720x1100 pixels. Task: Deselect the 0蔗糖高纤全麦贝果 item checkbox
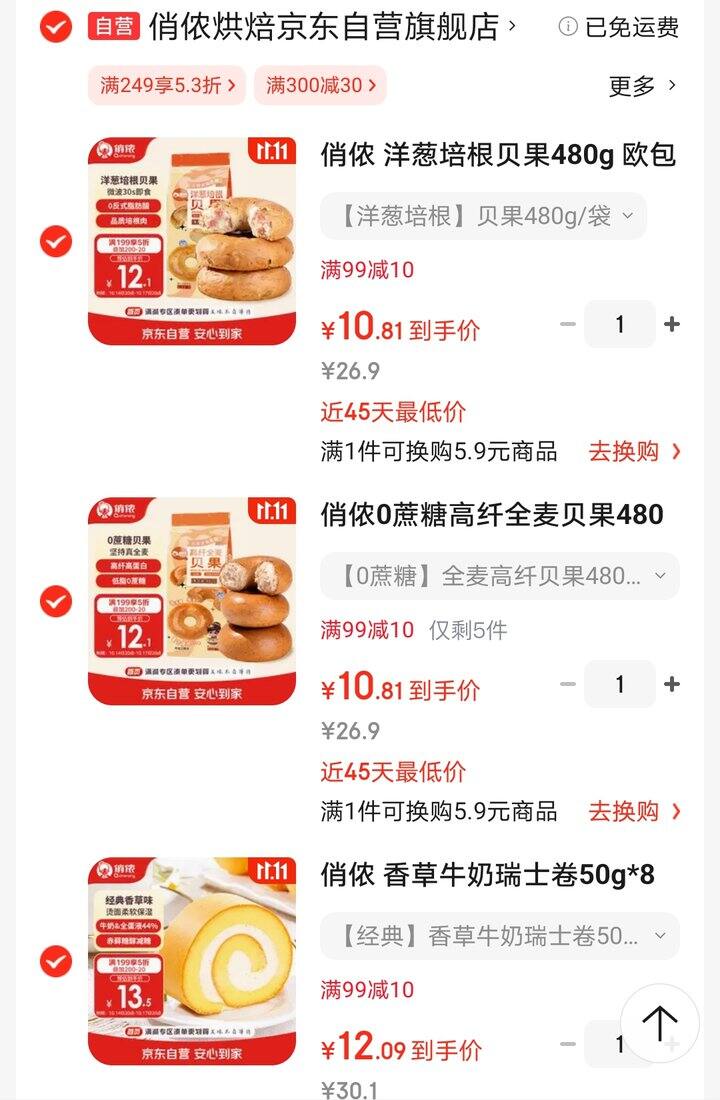56,601
